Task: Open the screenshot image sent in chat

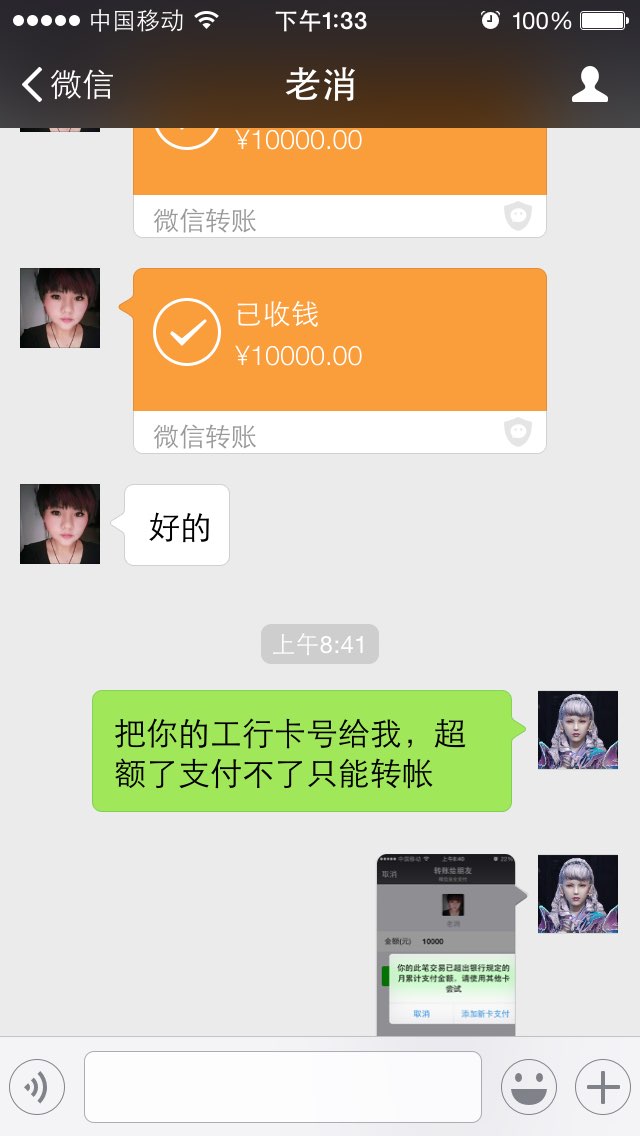Action: click(x=446, y=945)
